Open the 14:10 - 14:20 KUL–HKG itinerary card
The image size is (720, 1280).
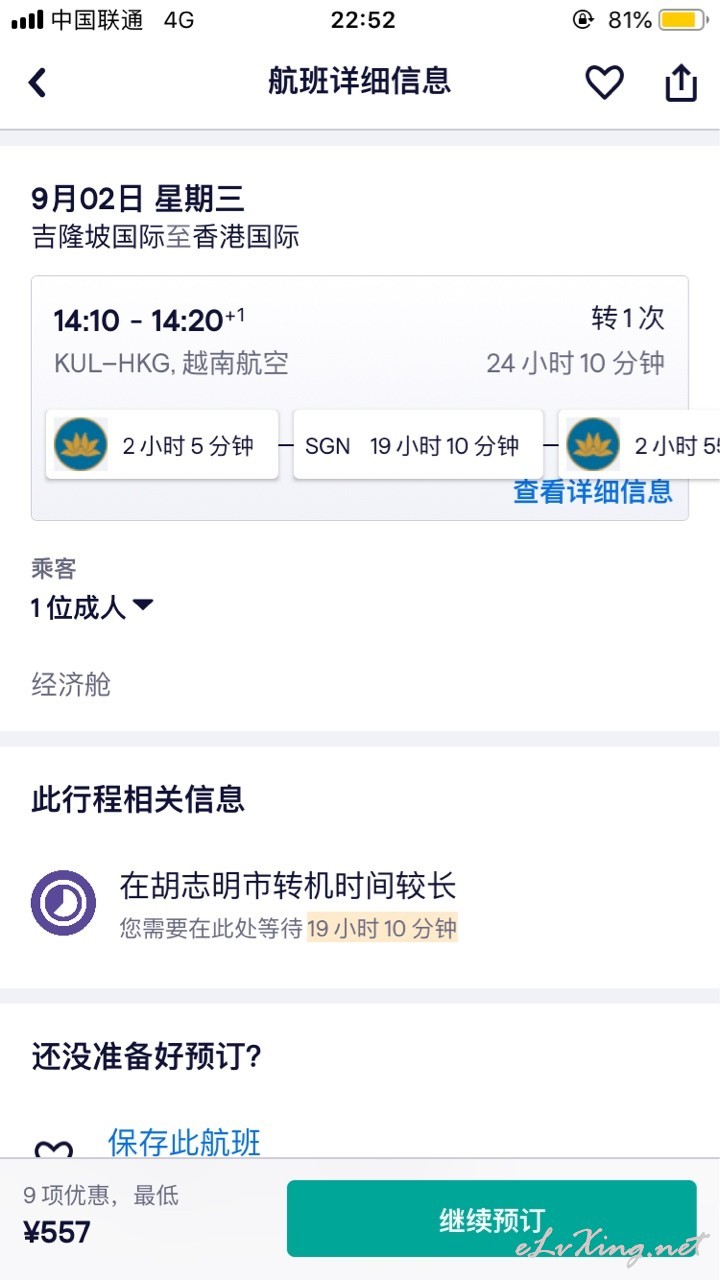(x=360, y=398)
